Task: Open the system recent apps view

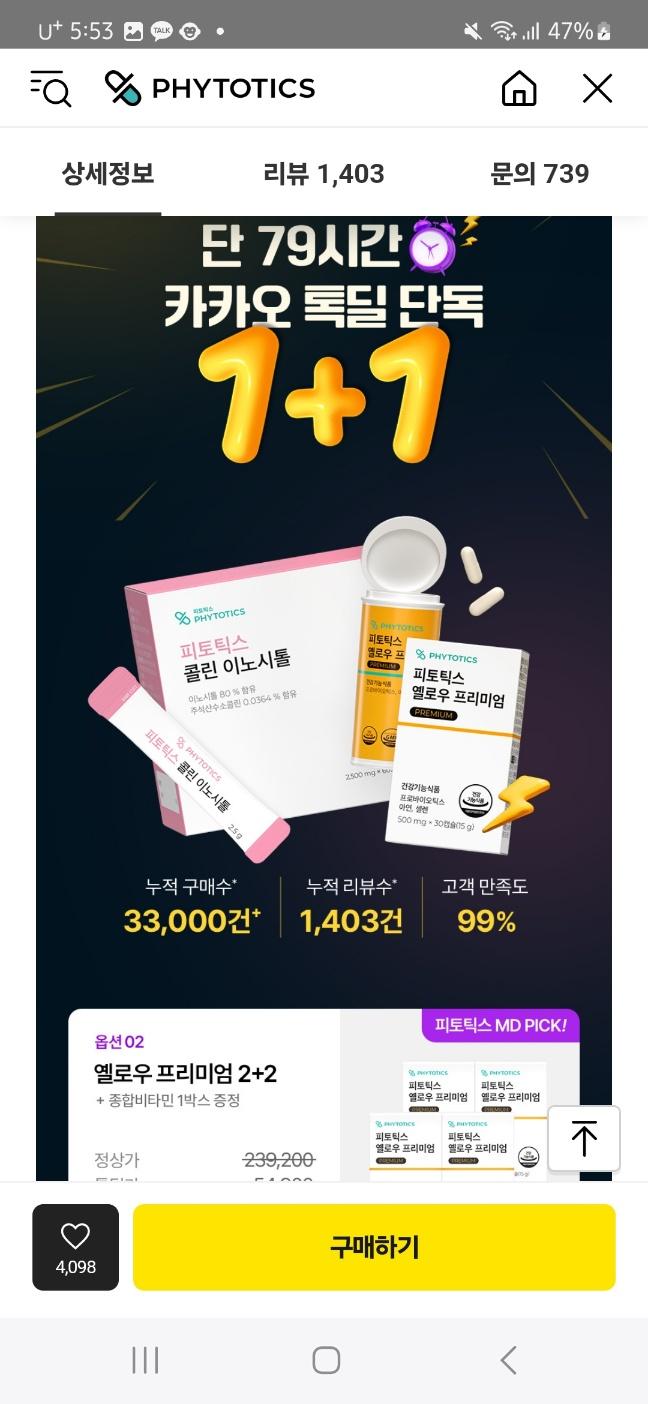Action: tap(145, 1360)
